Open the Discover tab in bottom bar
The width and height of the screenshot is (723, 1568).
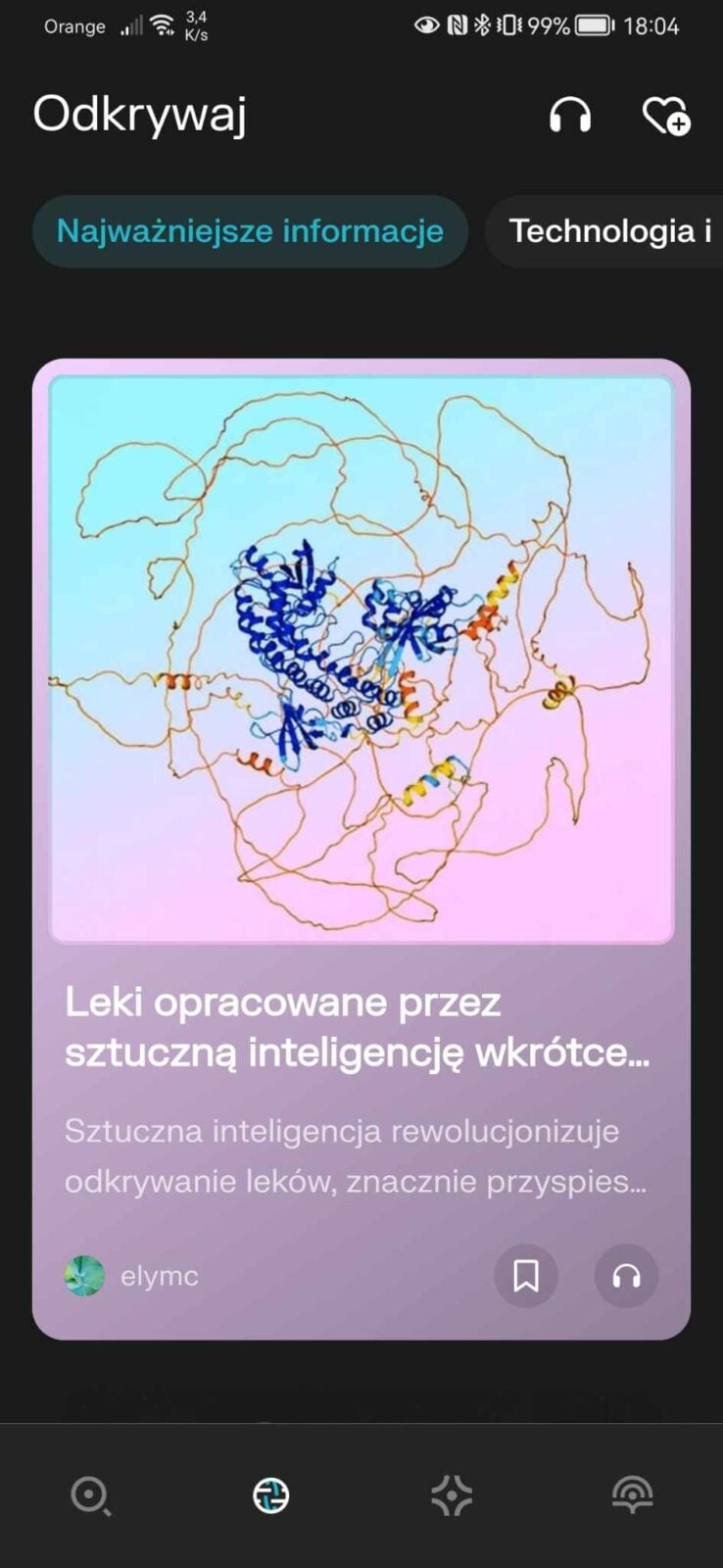[x=271, y=1495]
